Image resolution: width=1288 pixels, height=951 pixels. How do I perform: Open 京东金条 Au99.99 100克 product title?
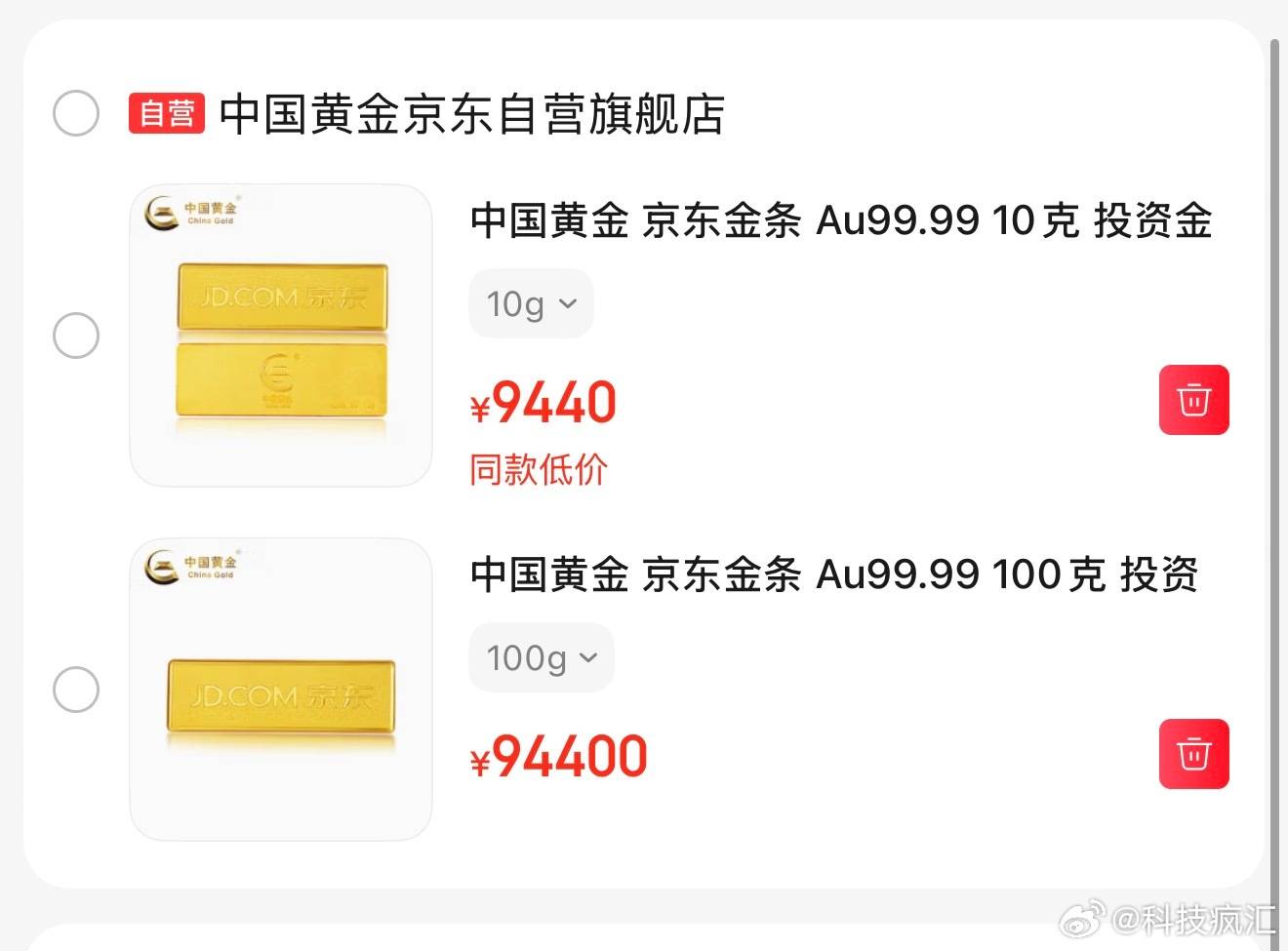point(834,575)
